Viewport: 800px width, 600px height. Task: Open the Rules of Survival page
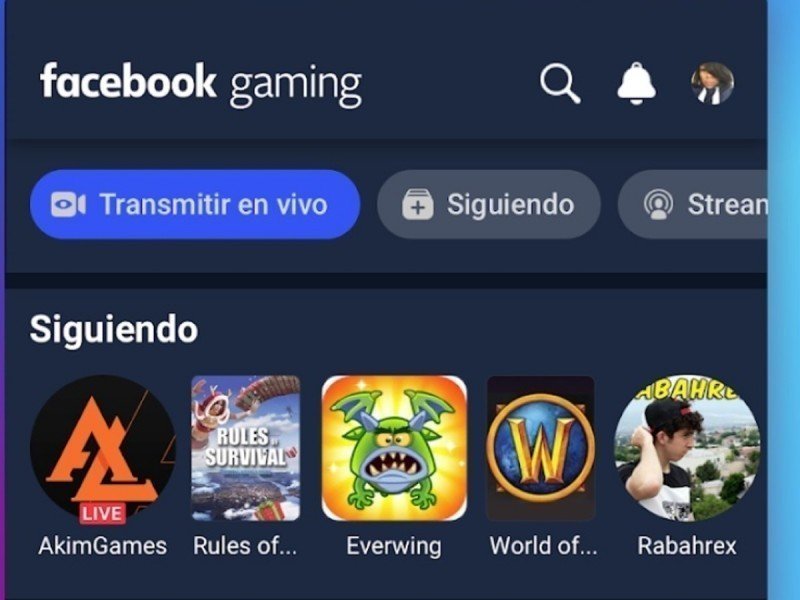click(x=245, y=448)
